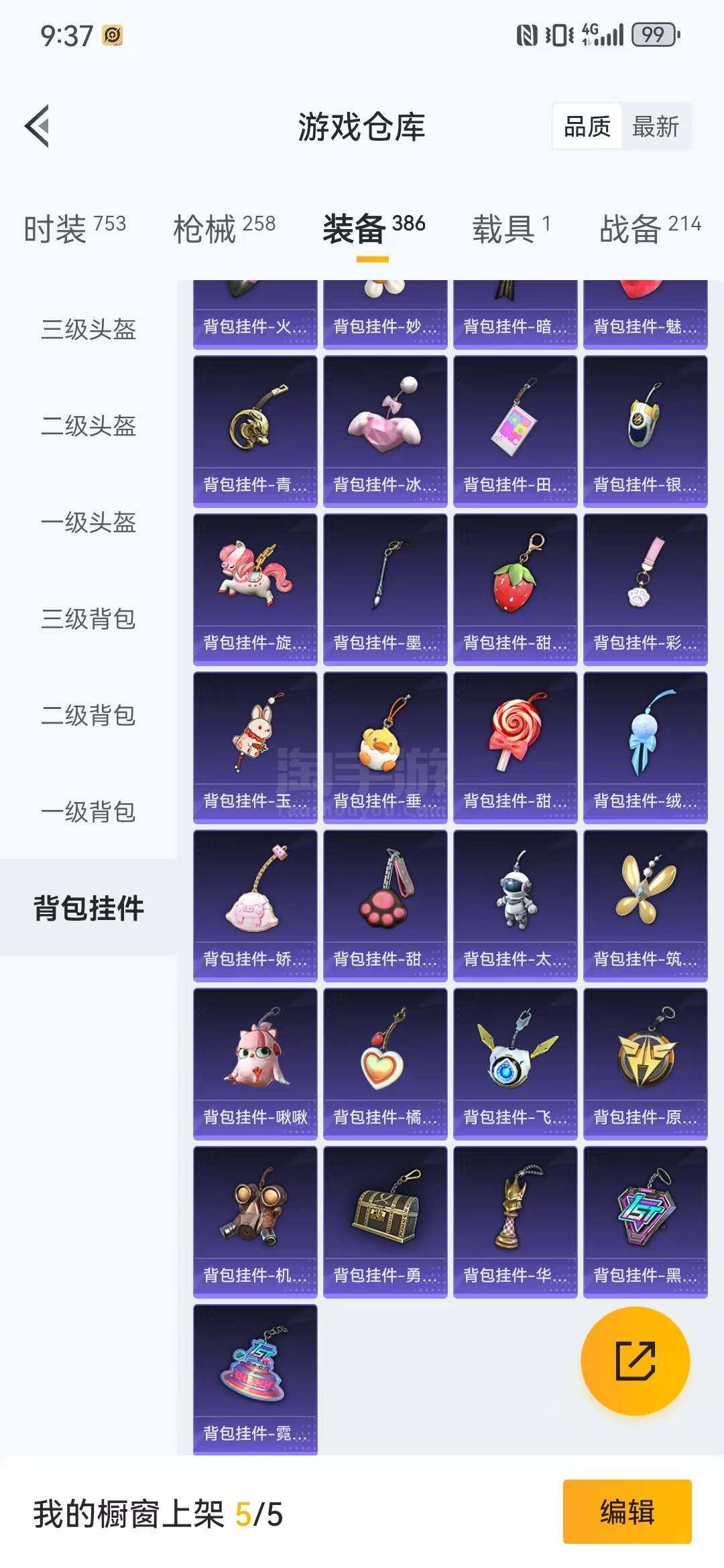Sort items by 品质
This screenshot has height=1568, width=724.
pyautogui.click(x=587, y=126)
